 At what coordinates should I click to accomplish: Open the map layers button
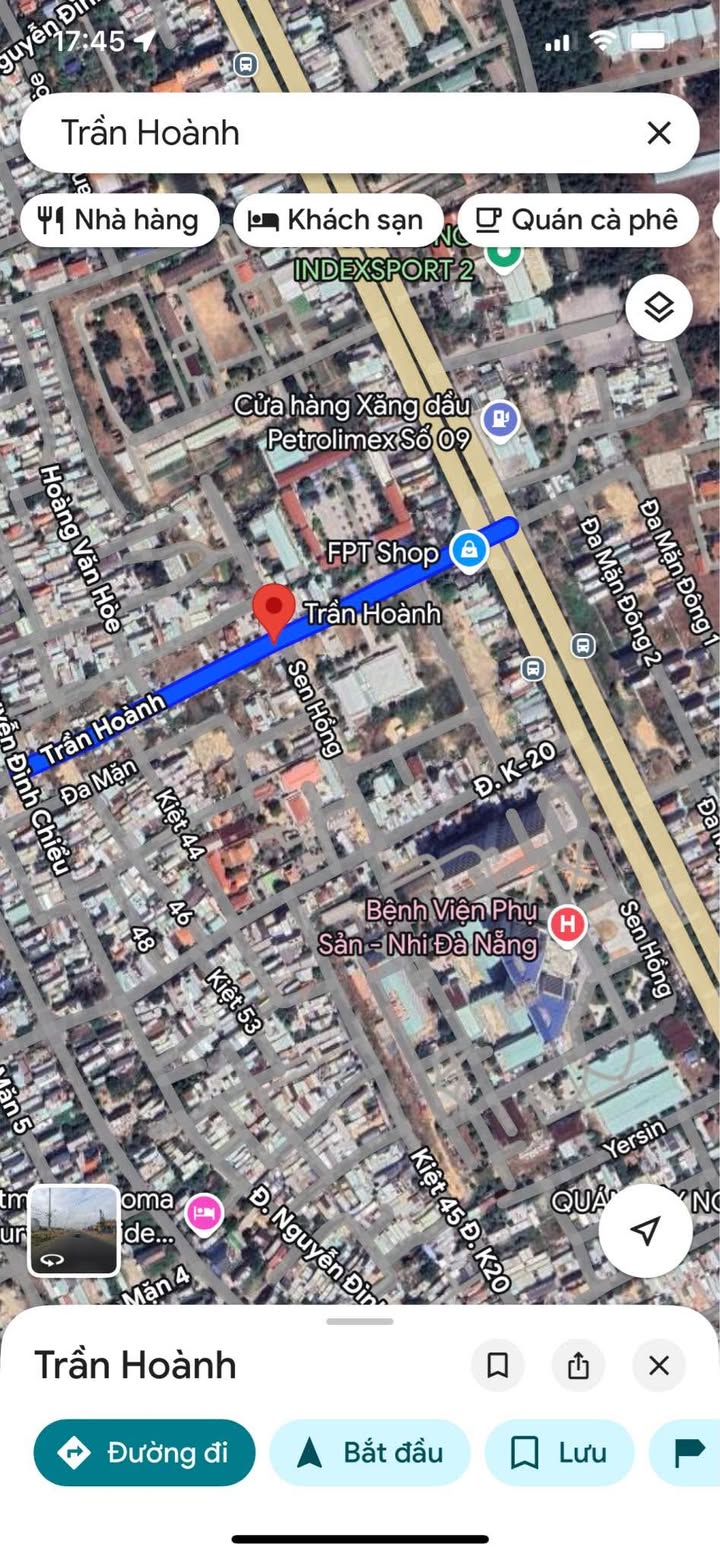pyautogui.click(x=658, y=308)
